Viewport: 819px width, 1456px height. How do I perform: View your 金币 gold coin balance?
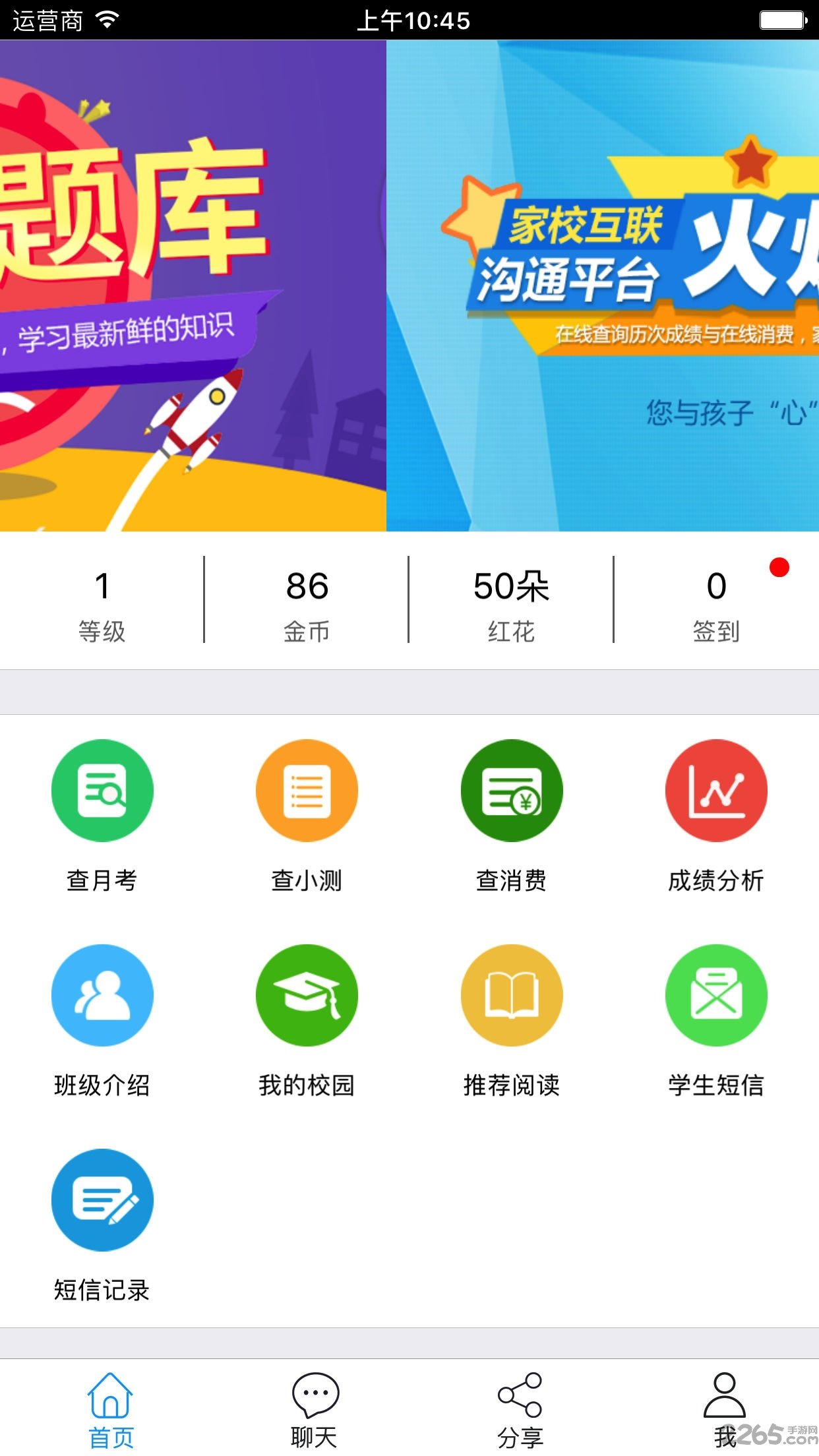[x=307, y=603]
